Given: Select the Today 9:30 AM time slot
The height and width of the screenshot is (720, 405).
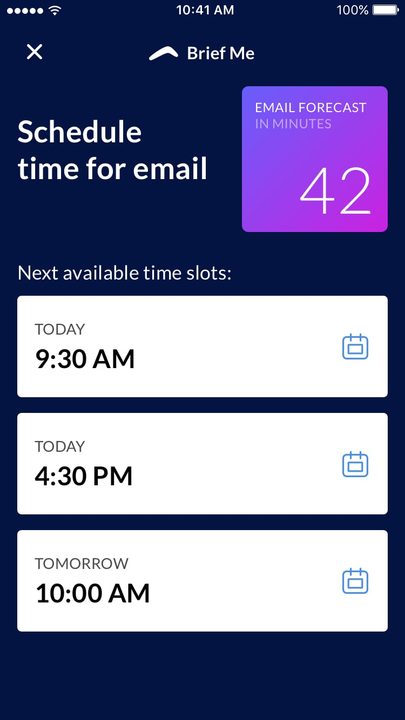Looking at the screenshot, I should click(202, 346).
